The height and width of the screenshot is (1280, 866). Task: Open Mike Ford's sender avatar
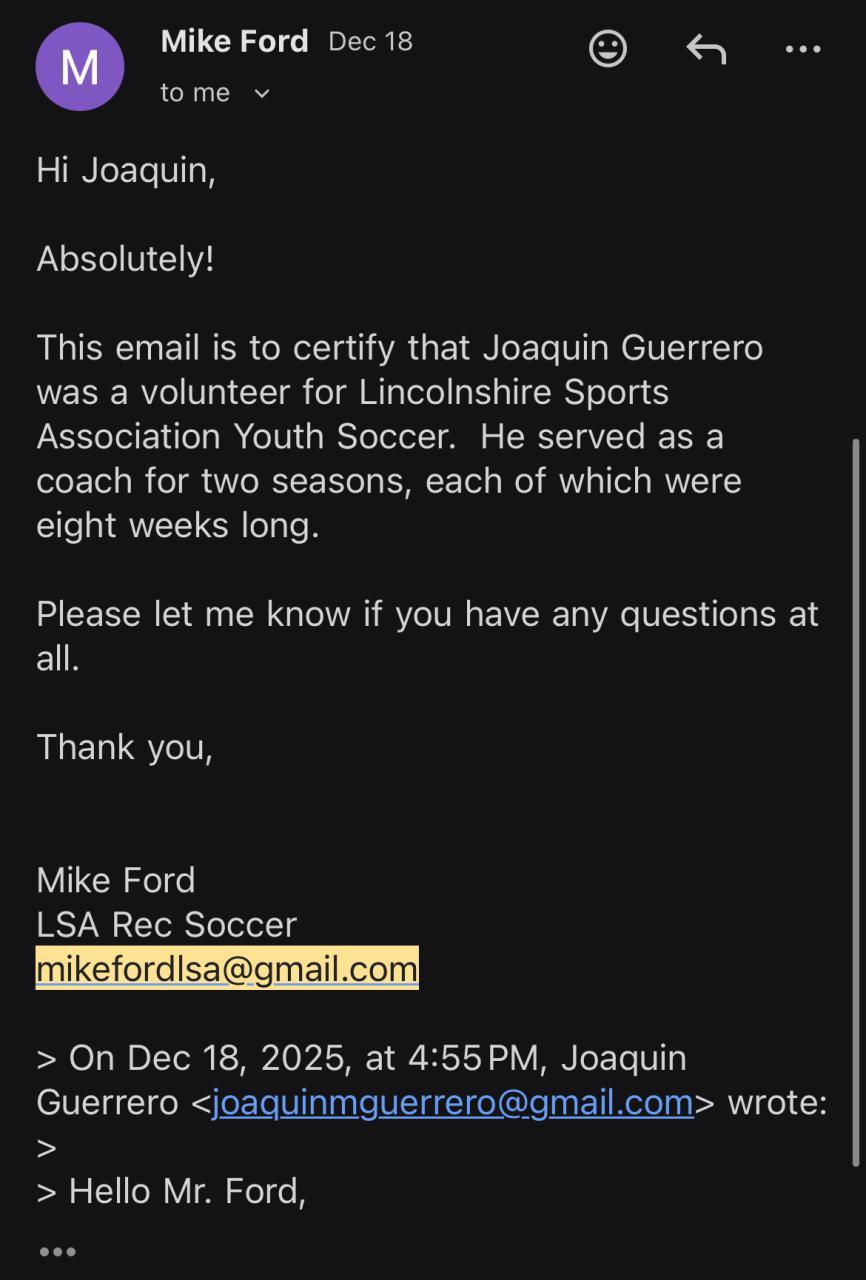(x=80, y=67)
